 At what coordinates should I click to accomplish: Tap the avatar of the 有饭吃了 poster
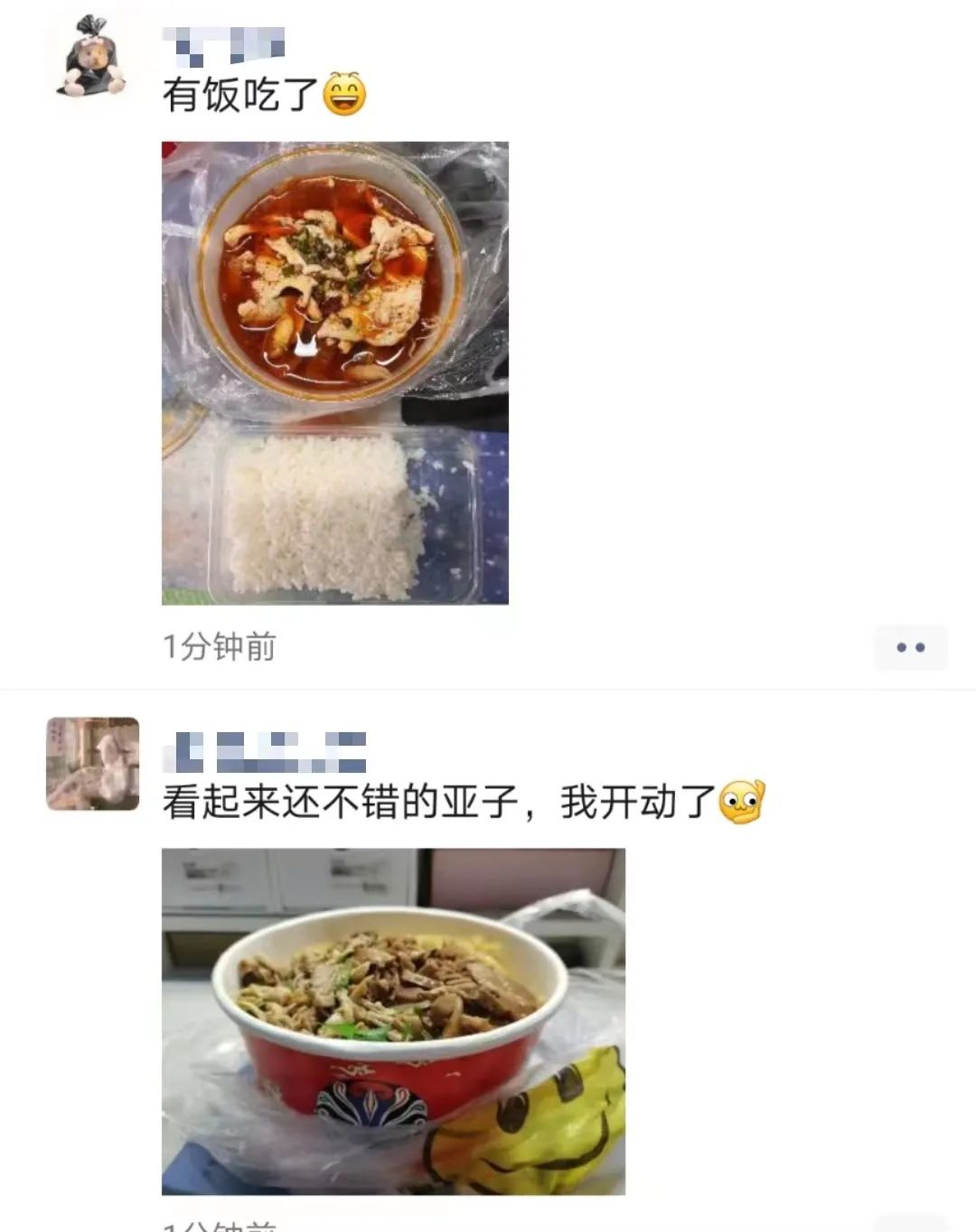(92, 57)
